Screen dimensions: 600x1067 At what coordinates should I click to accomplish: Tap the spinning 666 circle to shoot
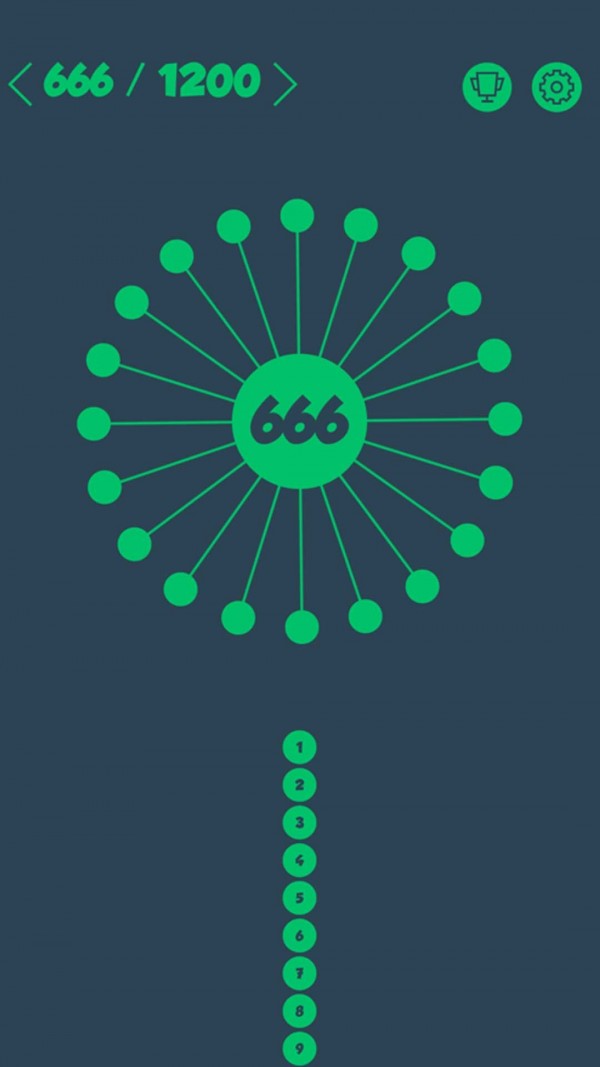(299, 422)
